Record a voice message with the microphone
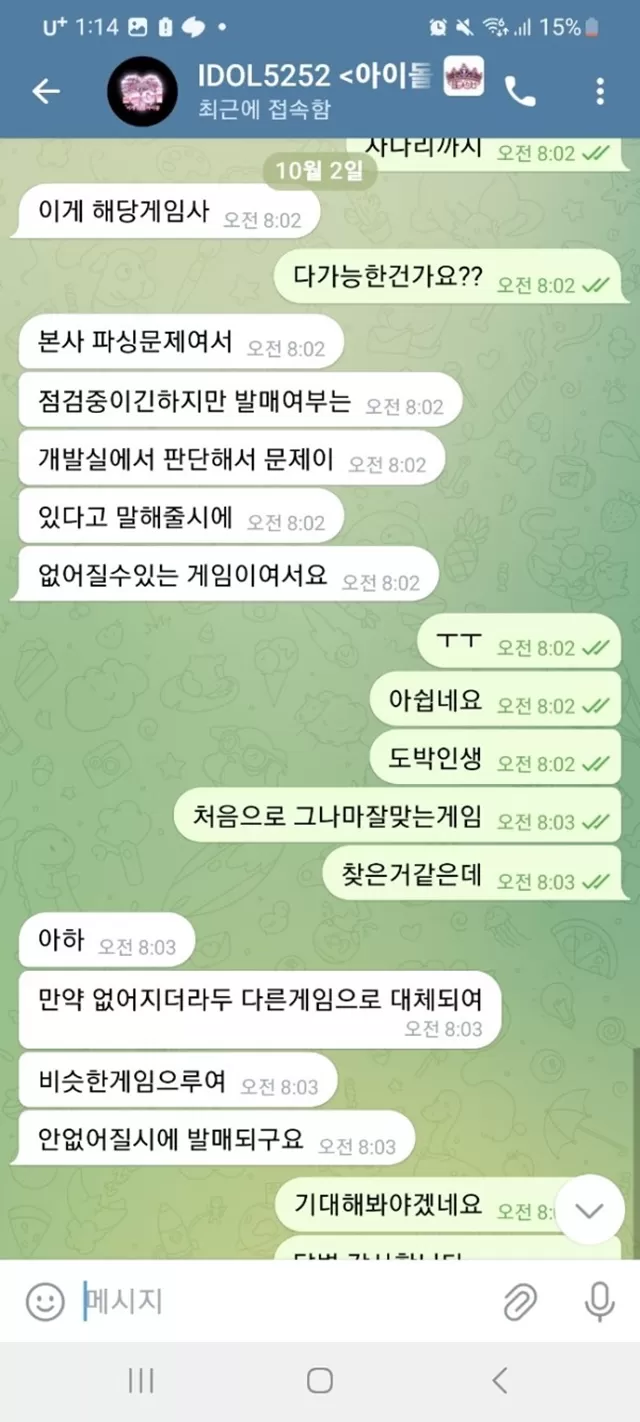The height and width of the screenshot is (1422, 640). tap(599, 1302)
